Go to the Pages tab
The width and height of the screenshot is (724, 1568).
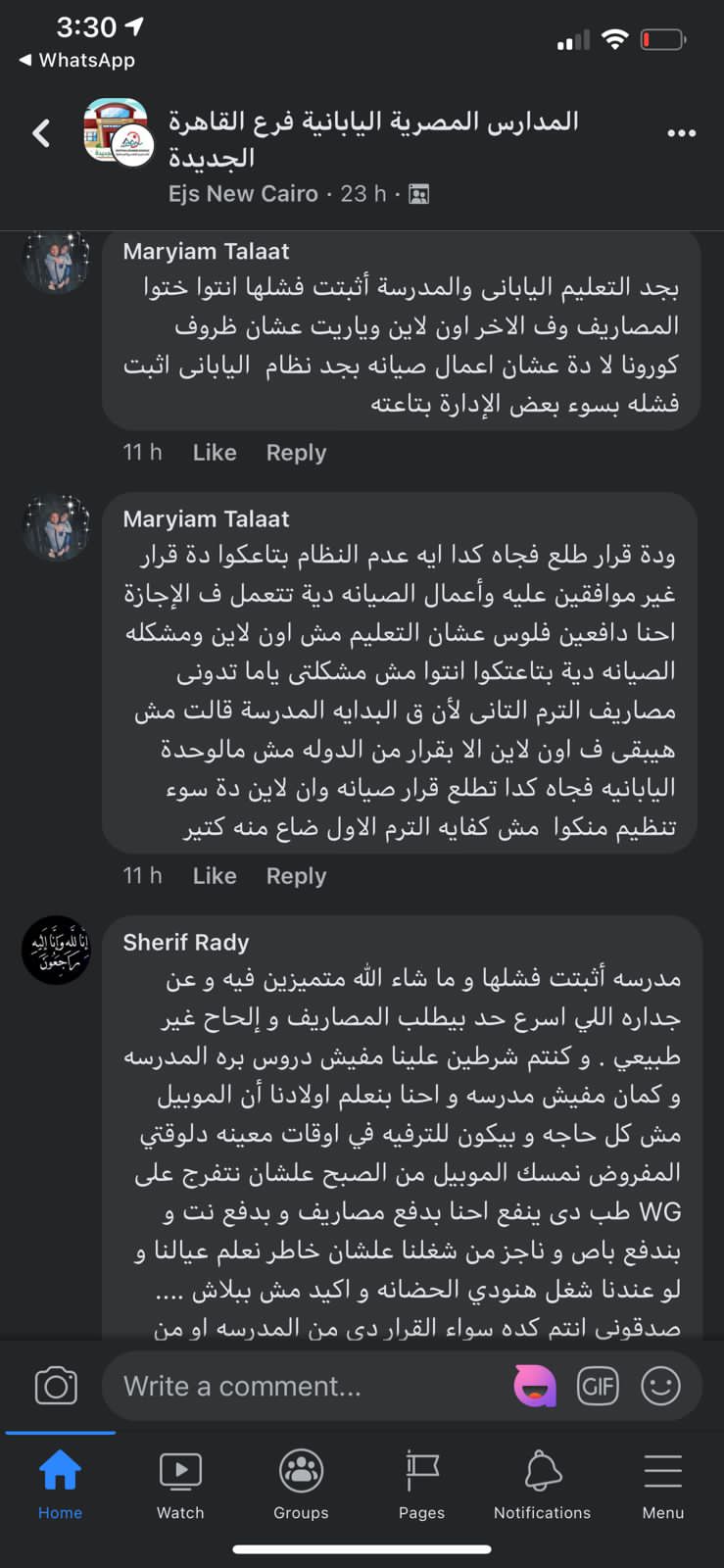(421, 1485)
